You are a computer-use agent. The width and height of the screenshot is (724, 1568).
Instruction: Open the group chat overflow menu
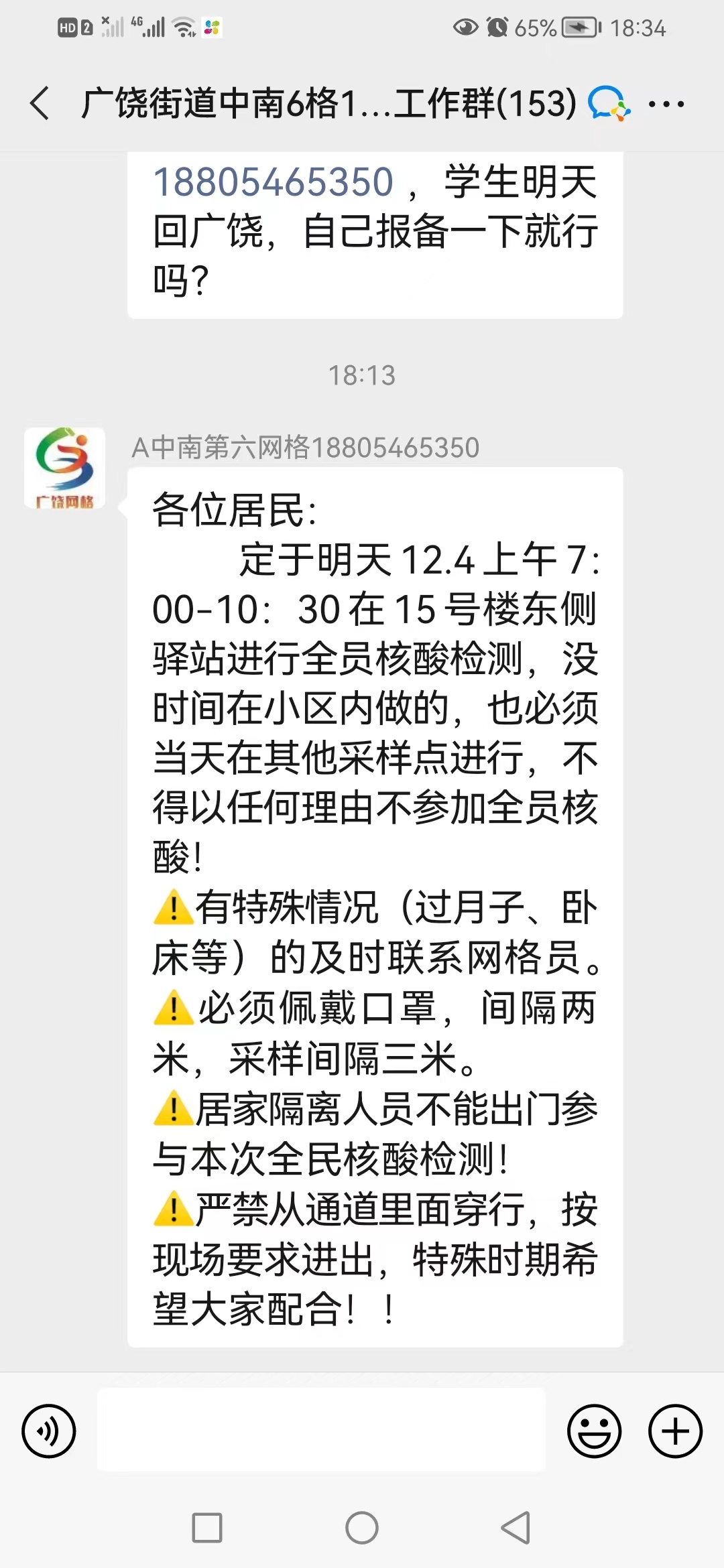coord(666,105)
